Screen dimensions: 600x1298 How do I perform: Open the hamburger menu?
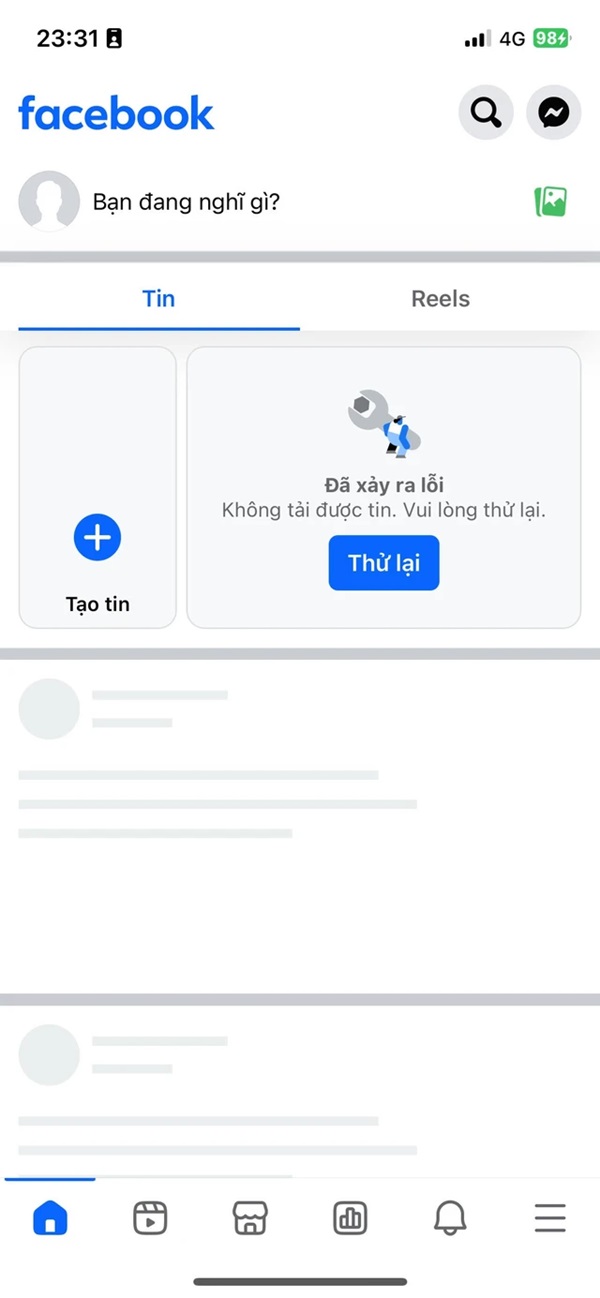pos(550,1217)
